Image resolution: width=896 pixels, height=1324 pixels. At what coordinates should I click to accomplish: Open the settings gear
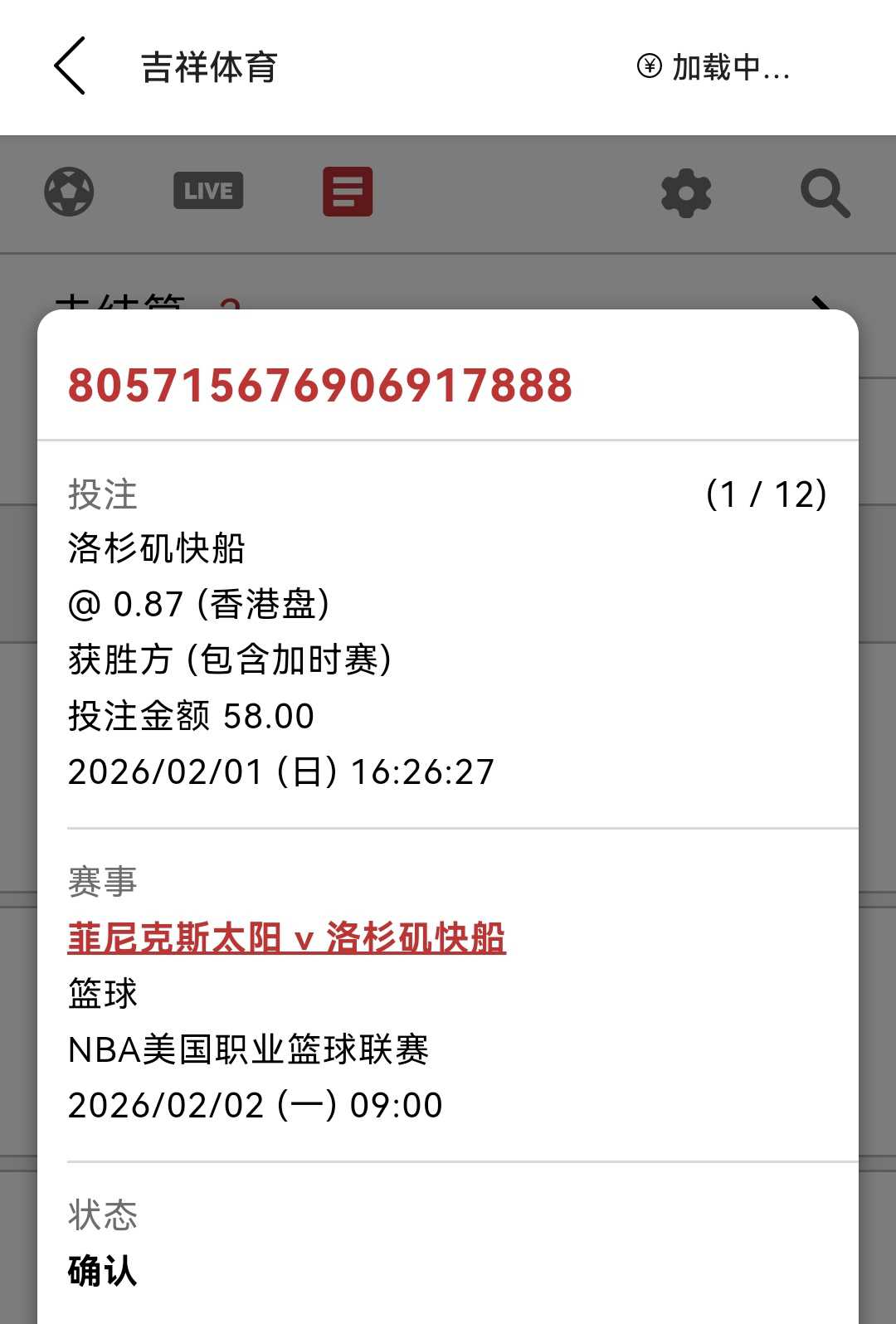point(686,193)
